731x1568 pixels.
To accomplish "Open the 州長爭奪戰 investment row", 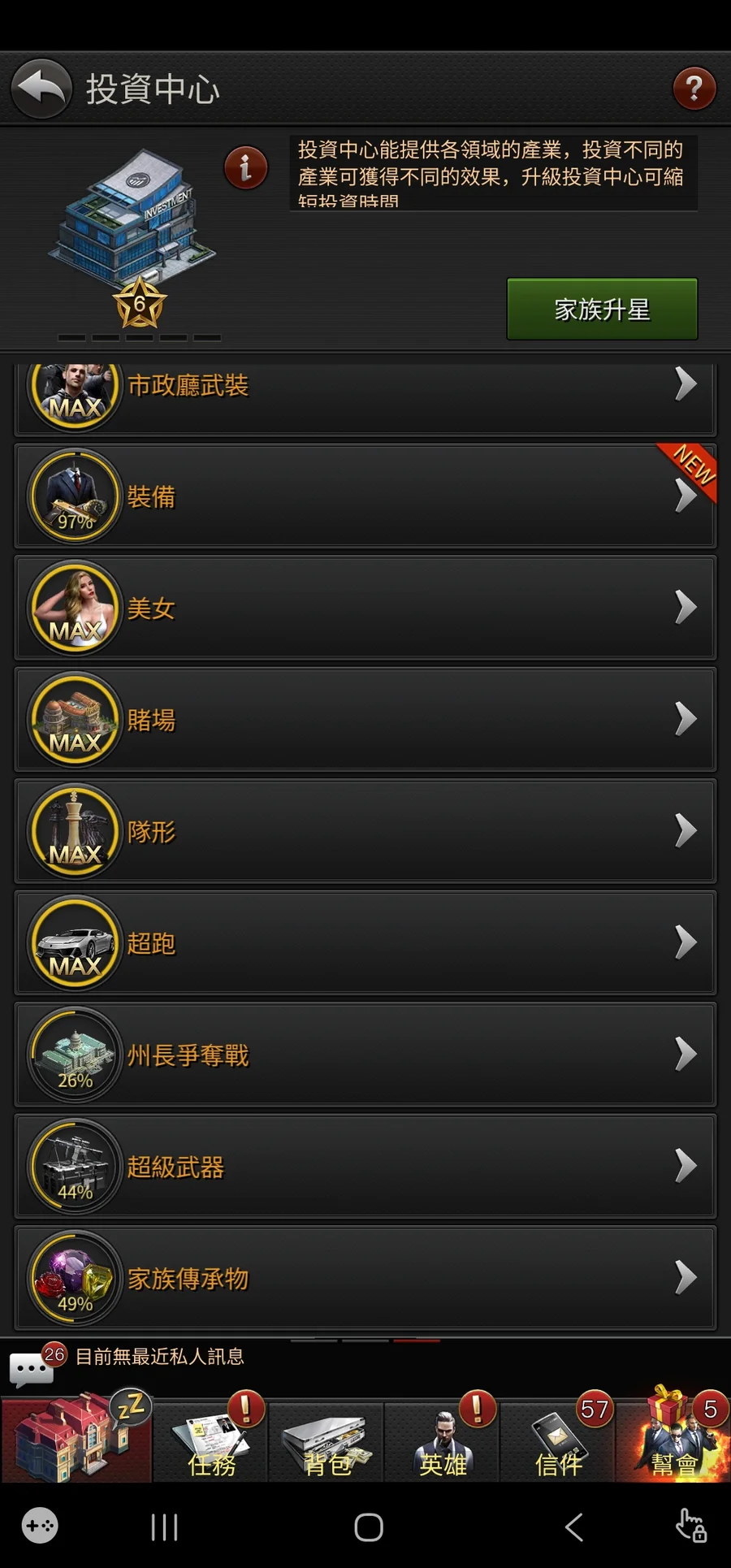I will click(365, 1055).
